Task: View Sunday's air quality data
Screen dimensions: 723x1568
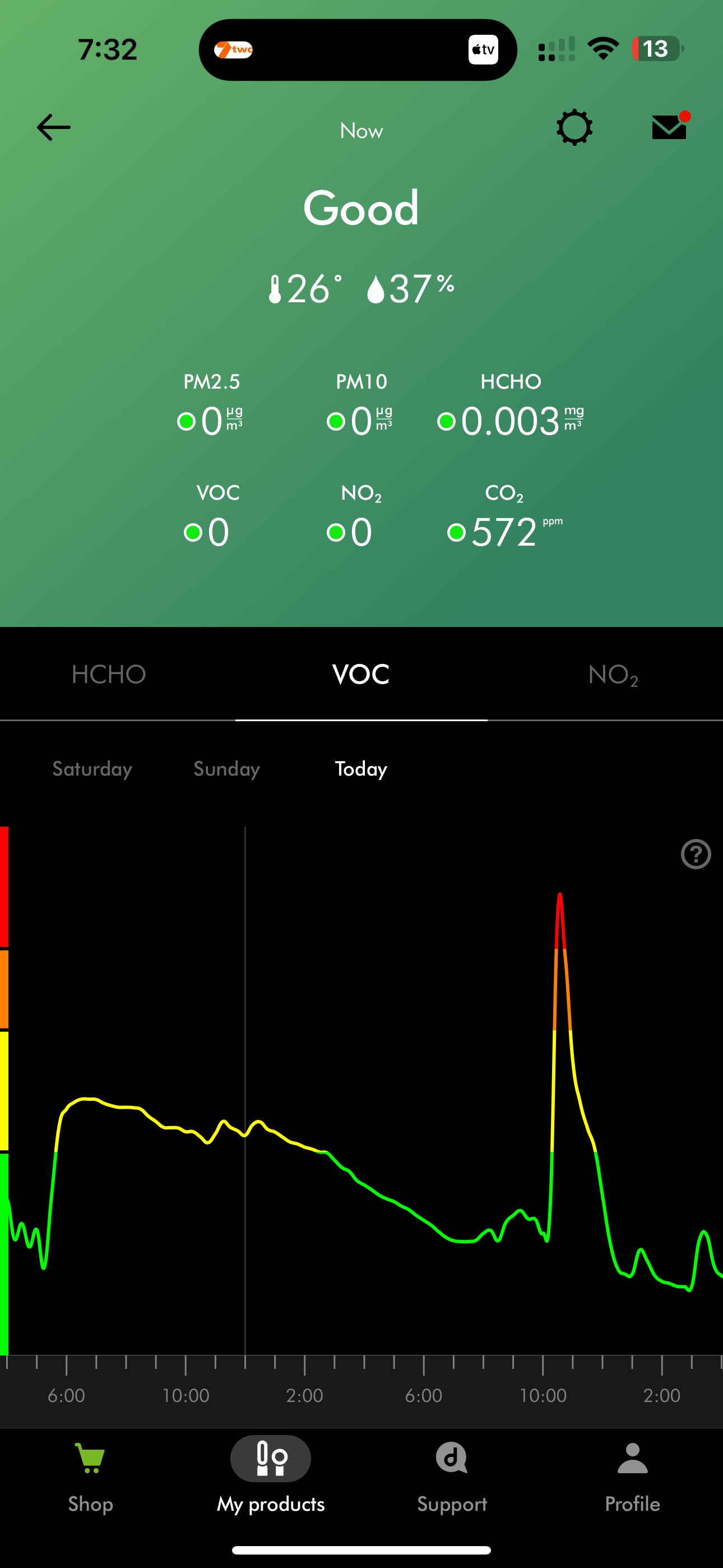Action: coord(226,769)
